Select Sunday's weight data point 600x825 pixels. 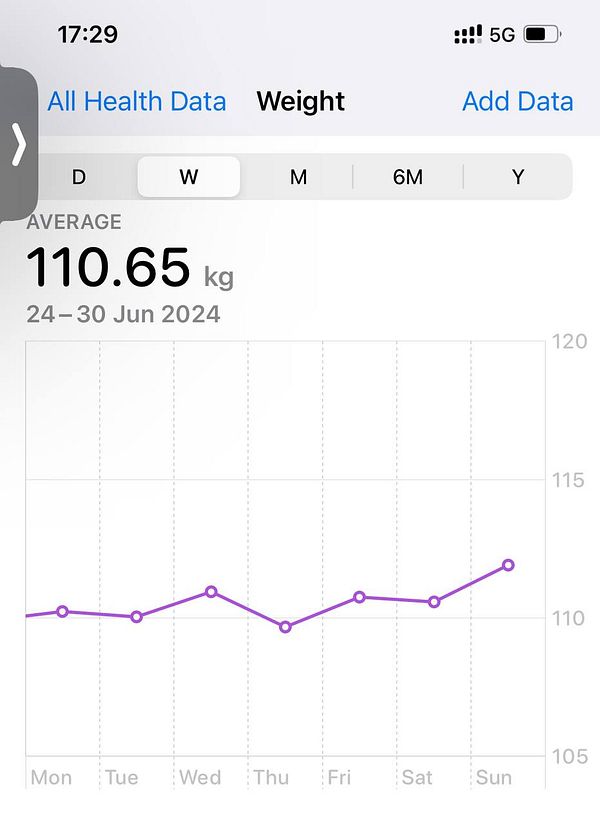tap(508, 565)
